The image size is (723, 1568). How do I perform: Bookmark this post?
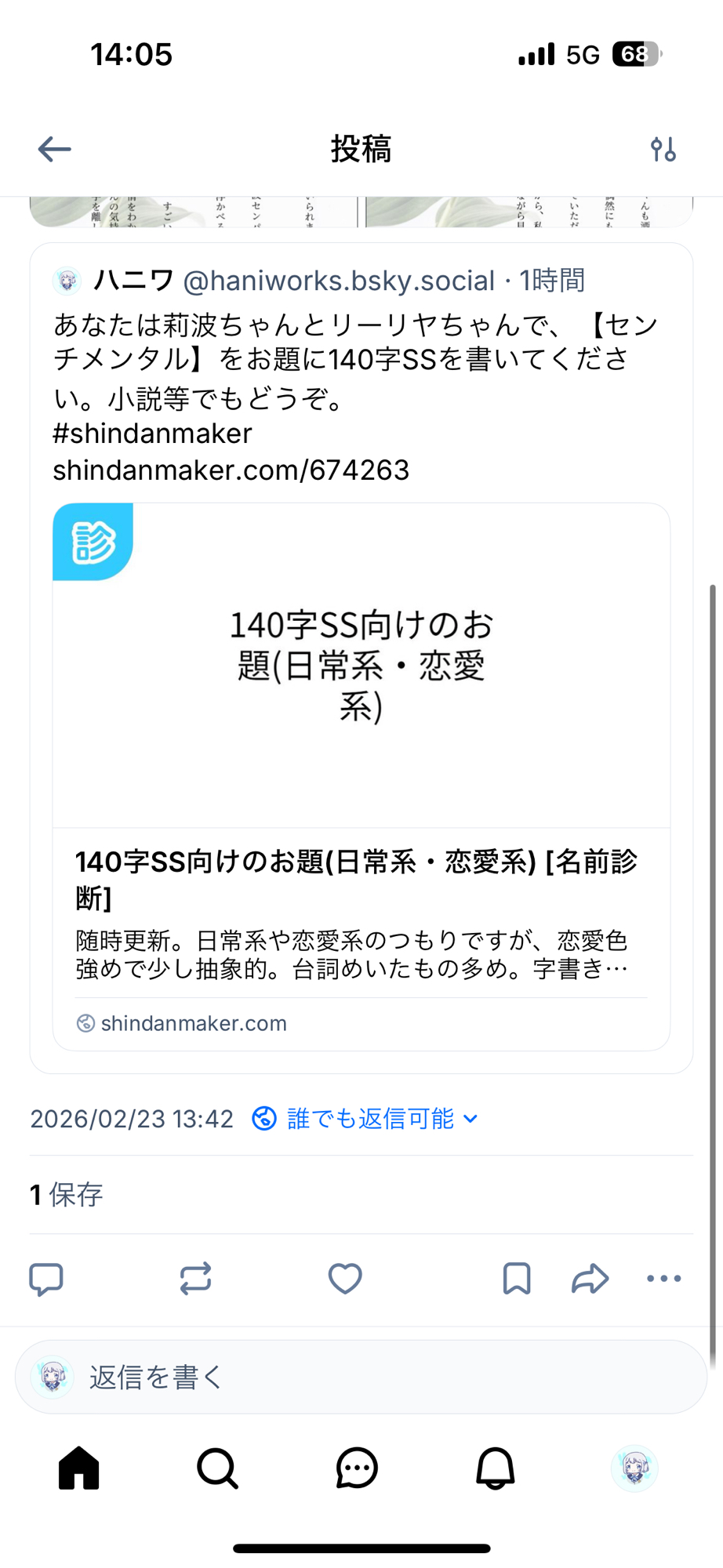click(517, 1279)
